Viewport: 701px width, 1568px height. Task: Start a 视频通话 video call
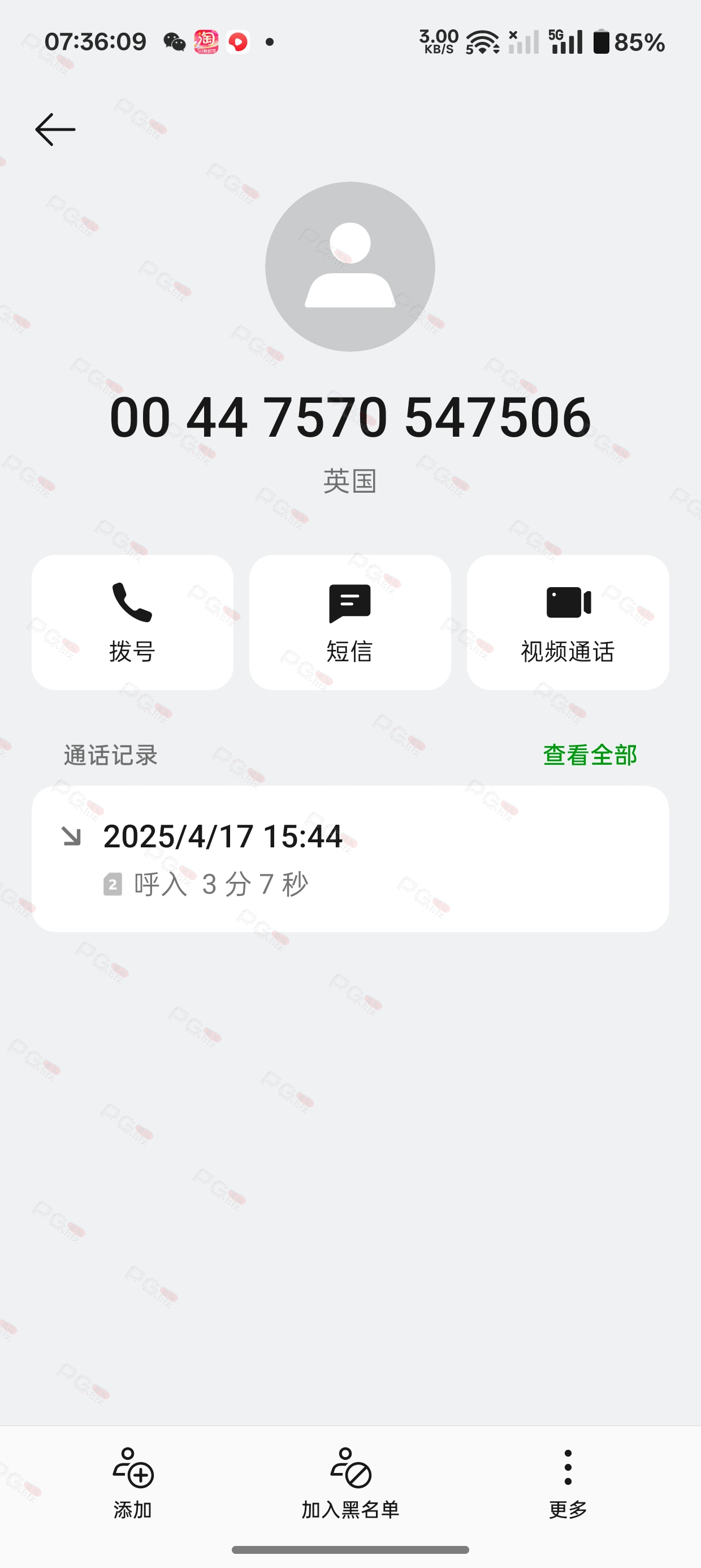tap(568, 622)
